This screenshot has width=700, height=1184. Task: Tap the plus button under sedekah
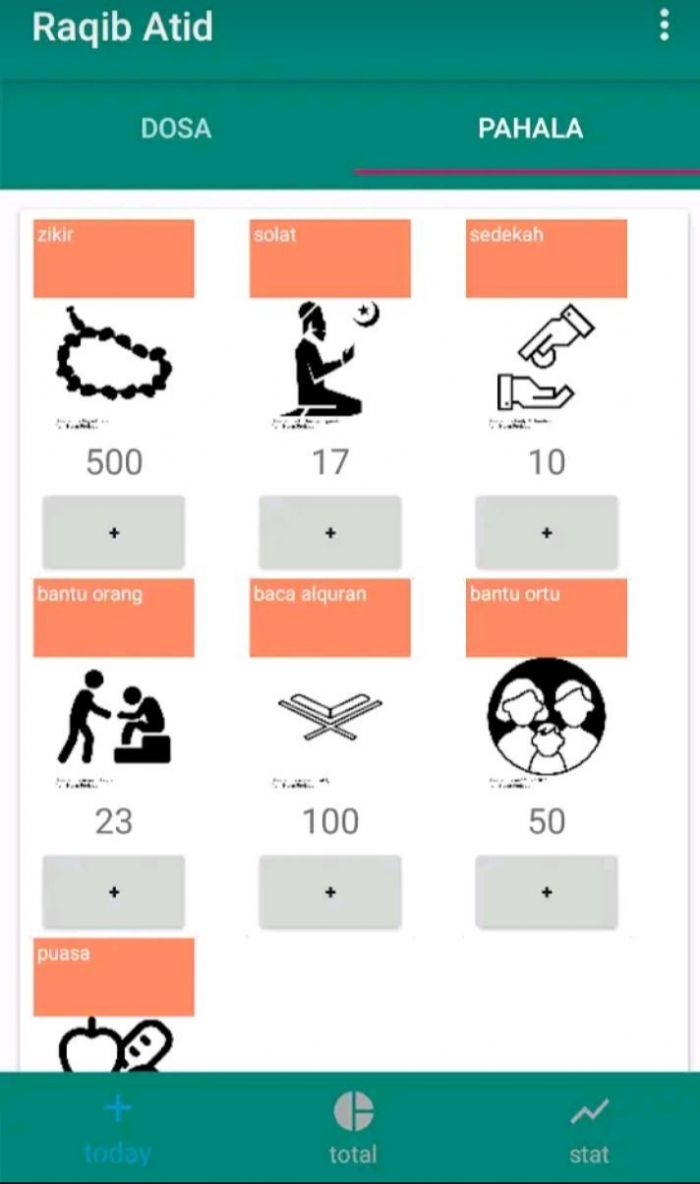pyautogui.click(x=546, y=533)
